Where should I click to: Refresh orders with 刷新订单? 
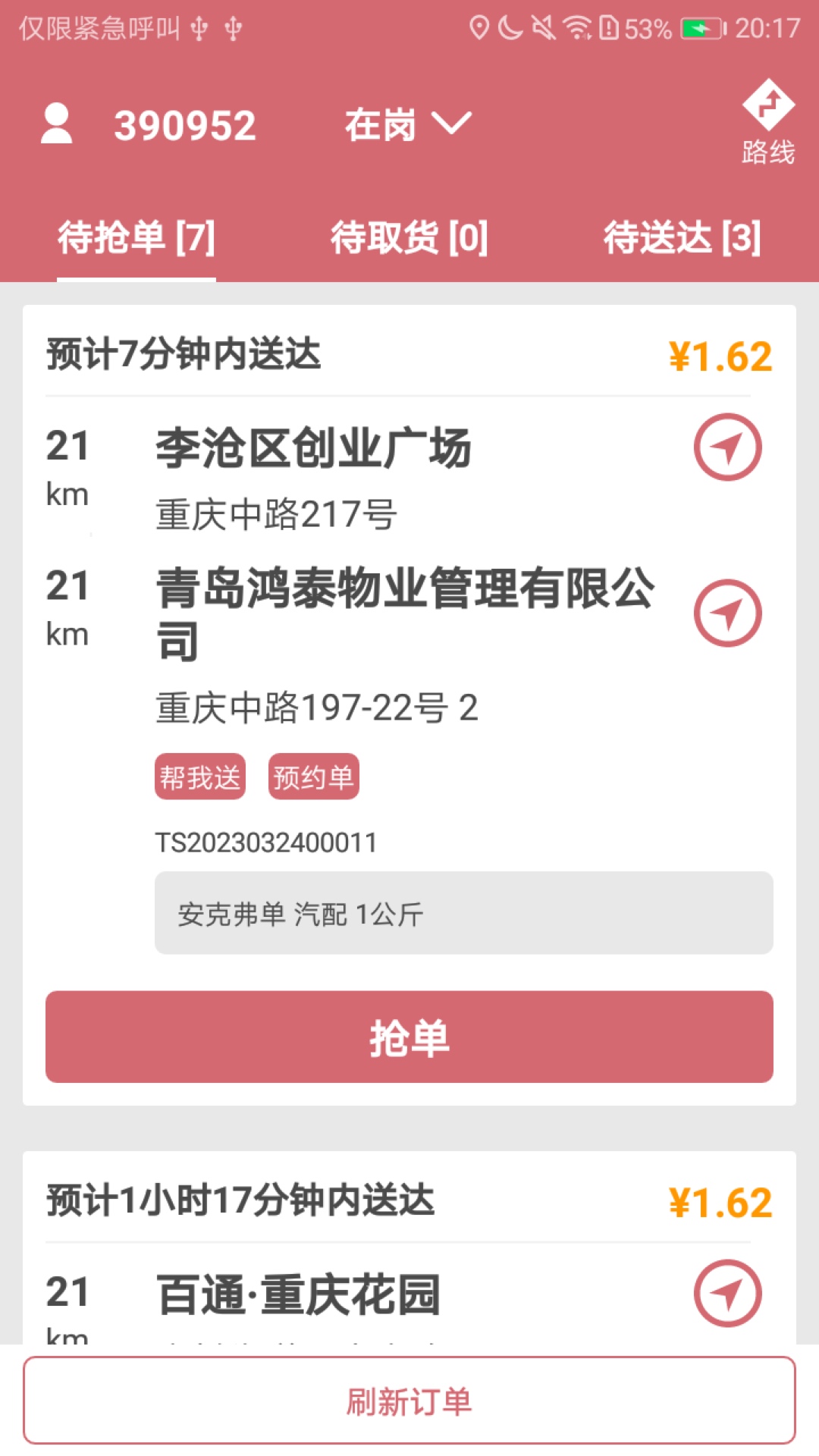coord(409,1401)
